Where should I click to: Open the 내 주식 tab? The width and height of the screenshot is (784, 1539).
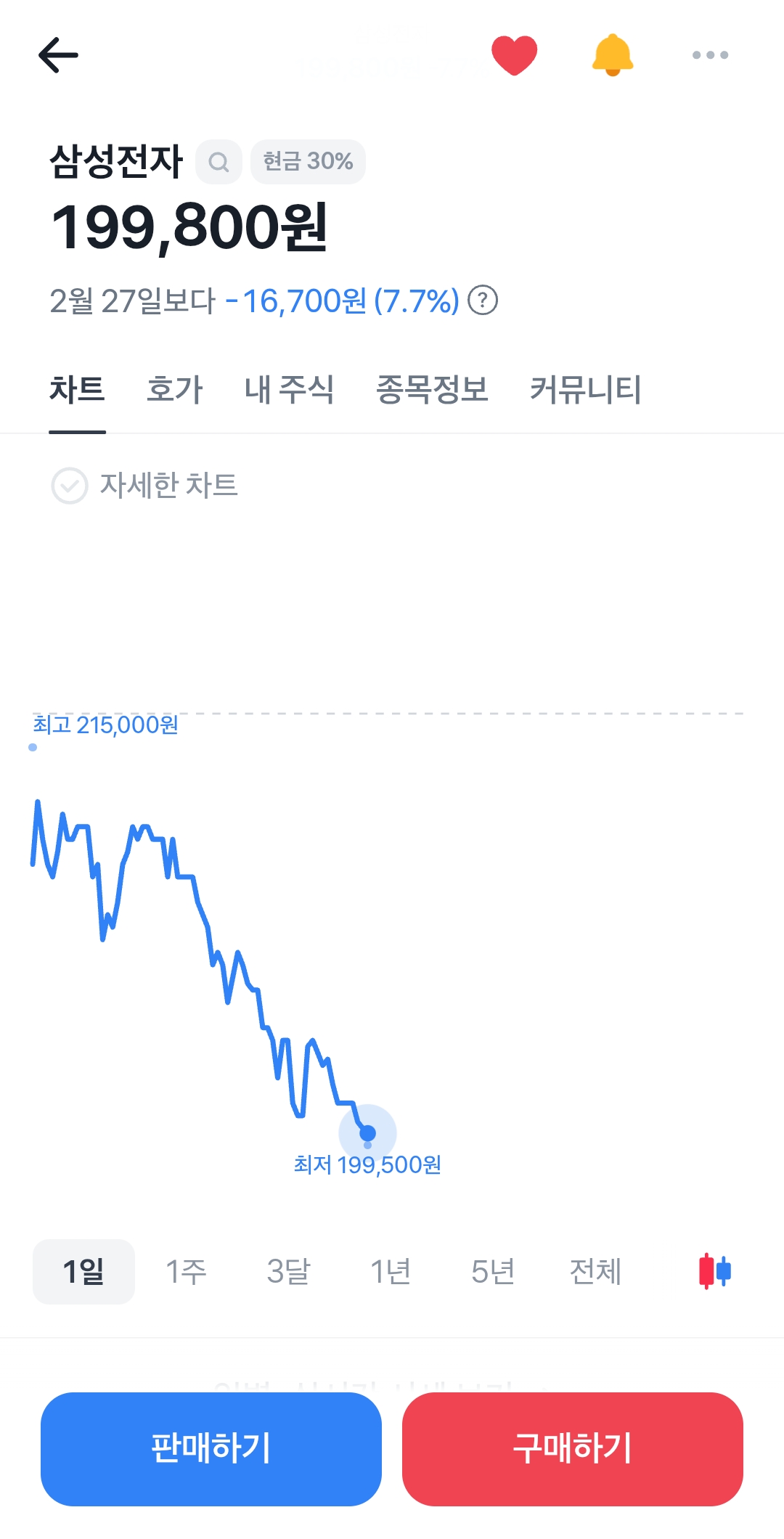click(x=289, y=390)
